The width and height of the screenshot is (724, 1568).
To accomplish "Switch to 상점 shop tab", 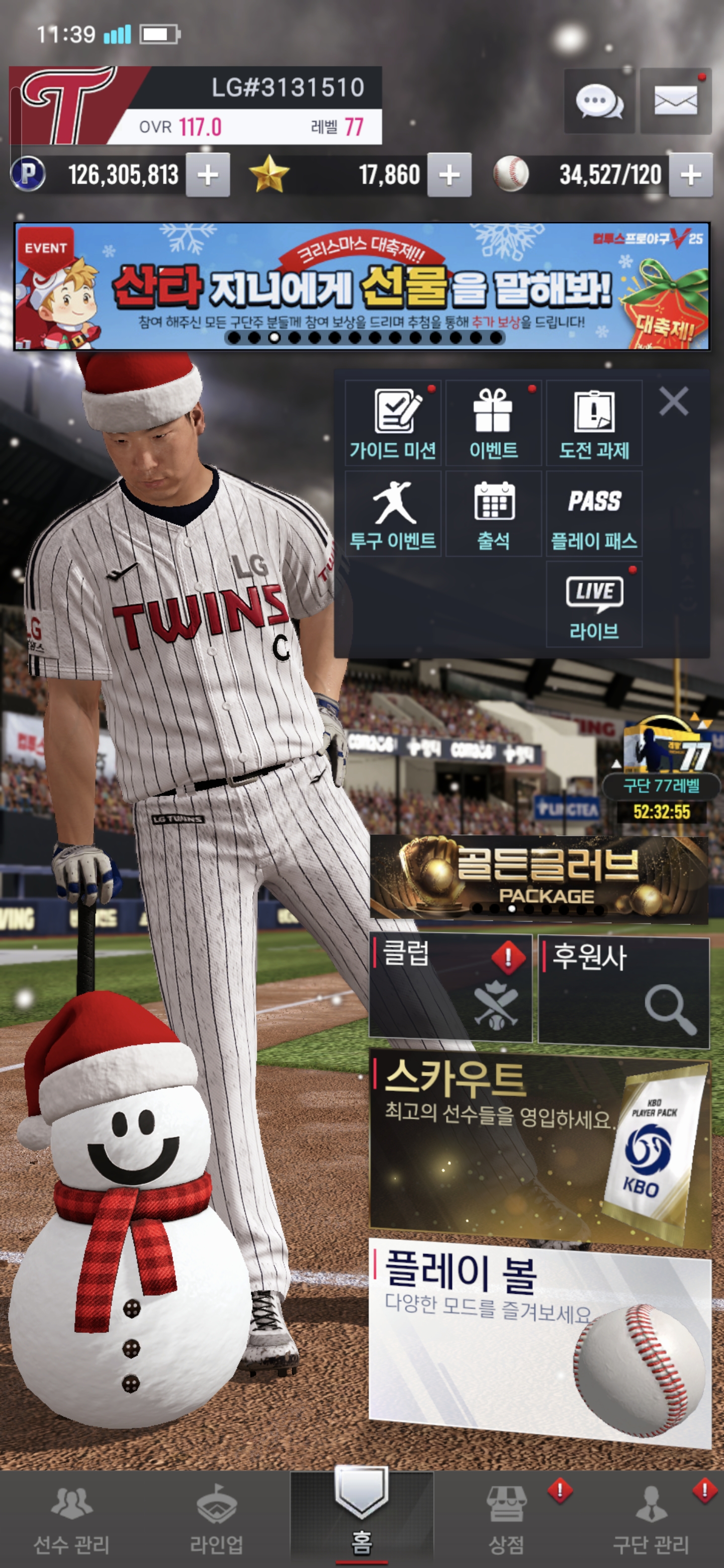I will click(x=506, y=1519).
